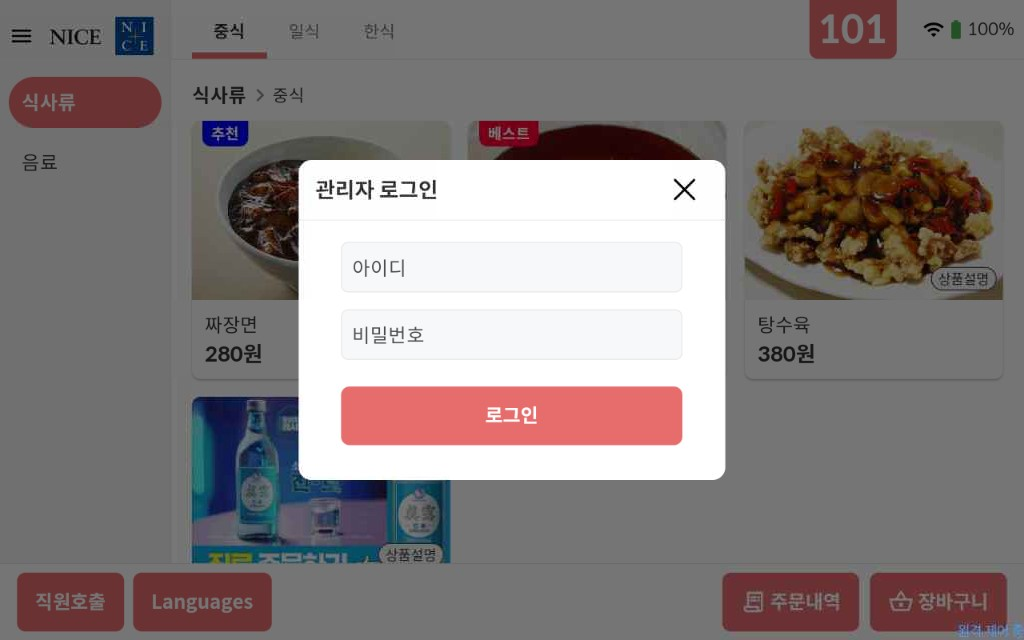1024x640 pixels.
Task: Open the hamburger menu
Action: coord(21,36)
